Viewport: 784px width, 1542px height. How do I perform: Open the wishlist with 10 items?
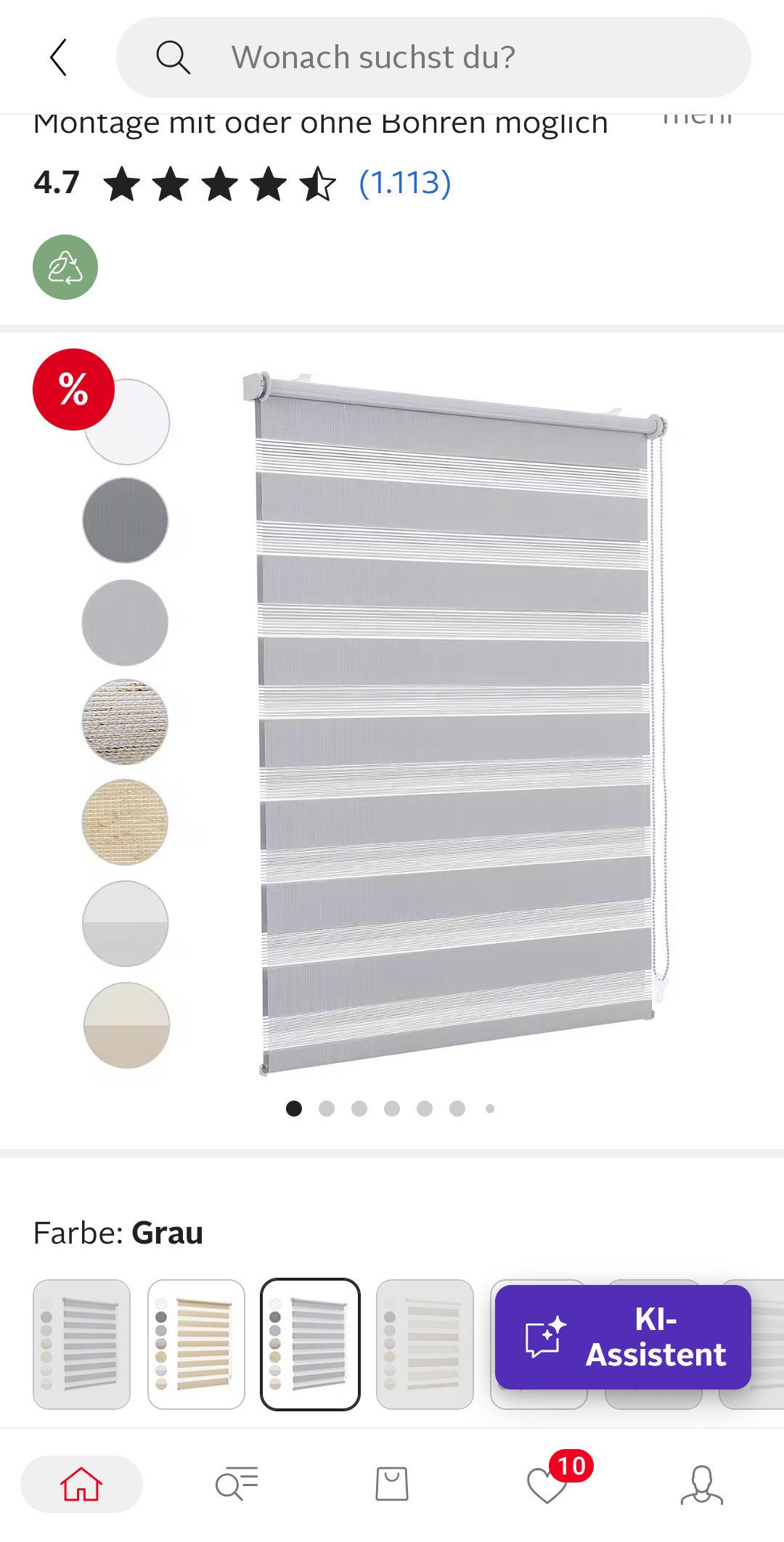coord(548,1483)
